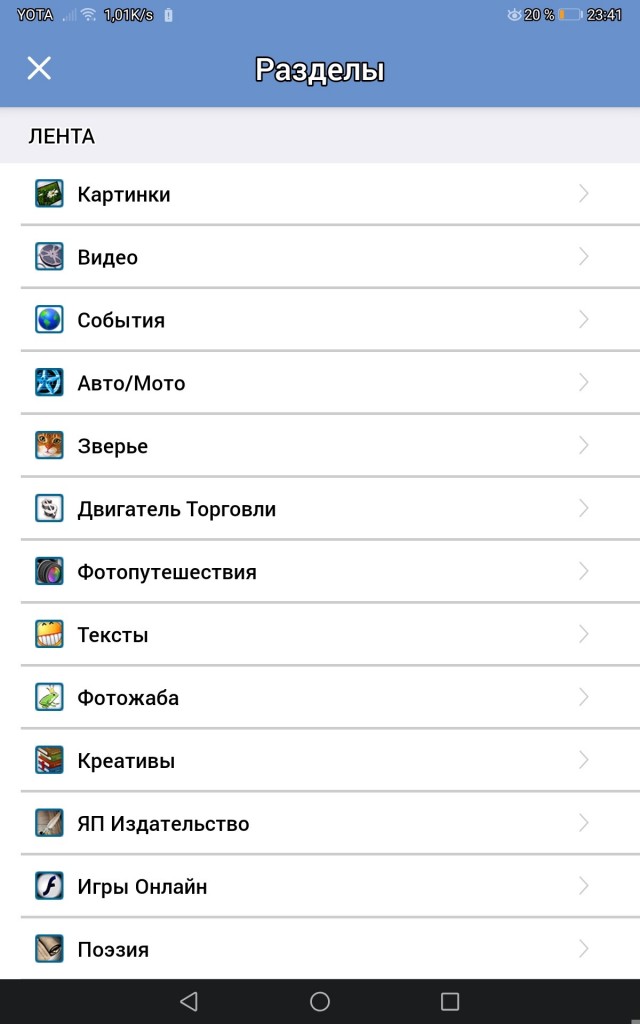The height and width of the screenshot is (1024, 640).
Task: Tap the system back button
Action: [189, 1001]
